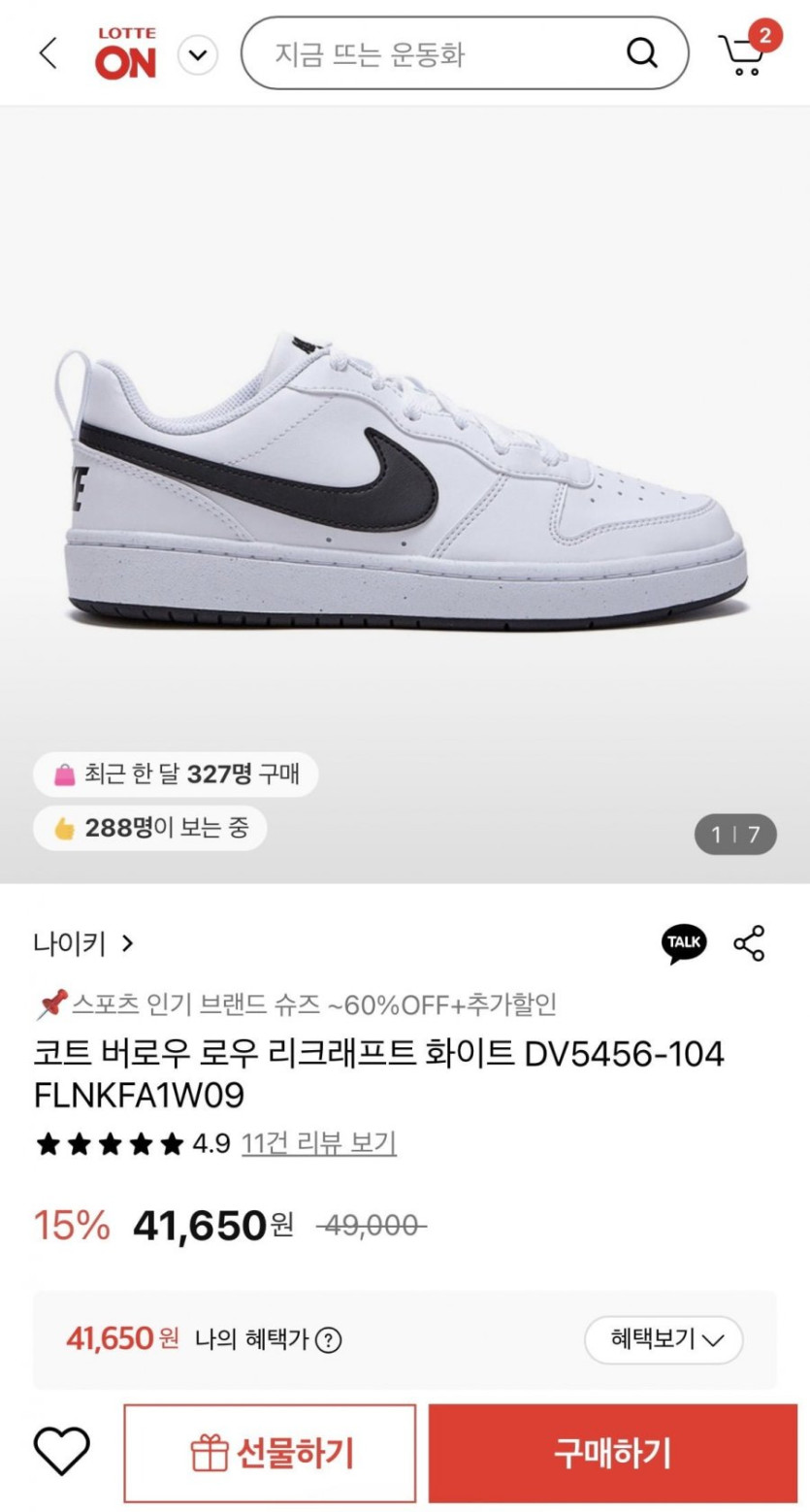Viewport: 810px width, 1512px height.
Task: Add product to wishlist with heart
Action: (62, 1452)
